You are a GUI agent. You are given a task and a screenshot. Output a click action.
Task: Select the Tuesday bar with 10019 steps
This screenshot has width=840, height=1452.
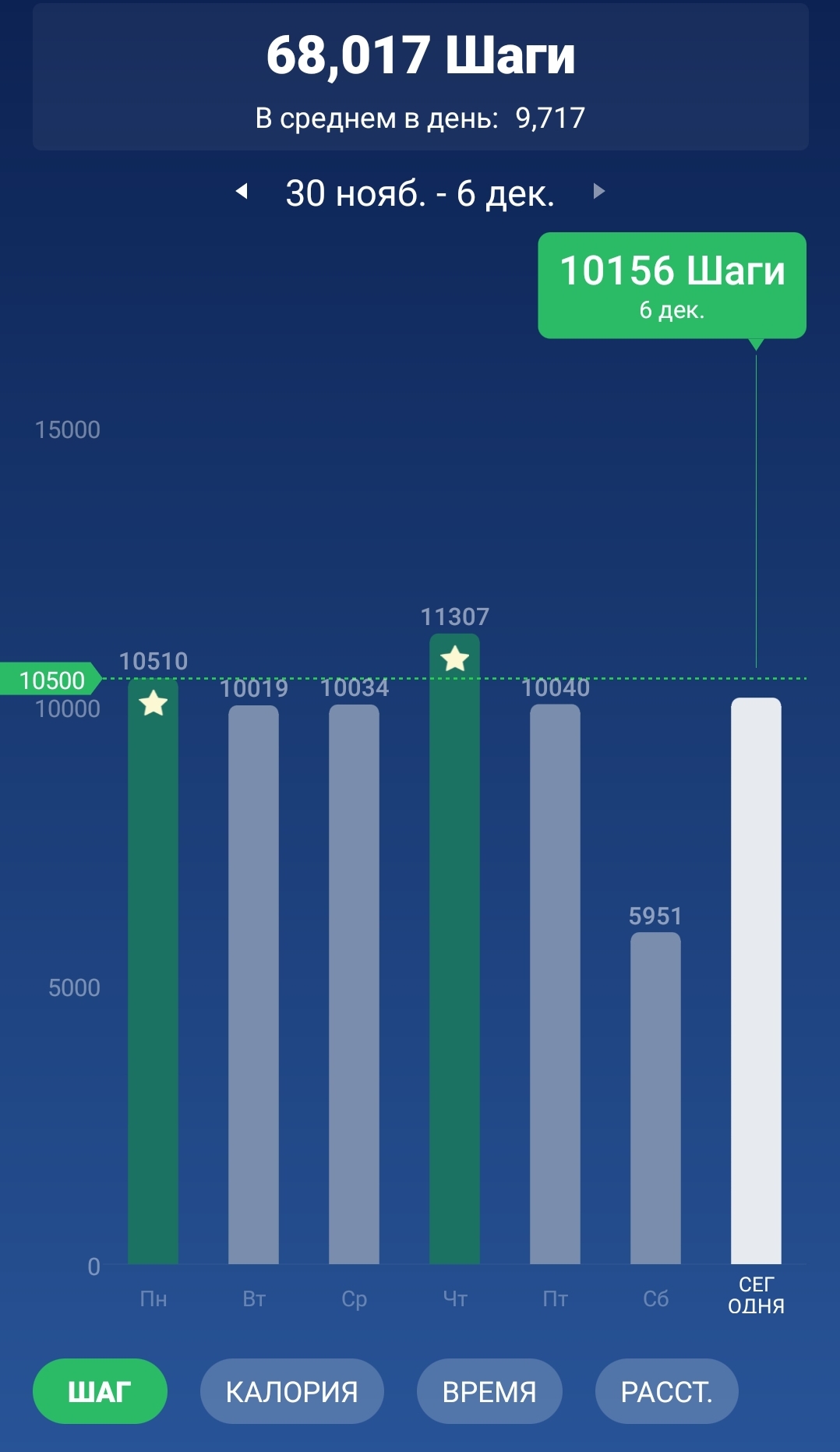coord(253,984)
